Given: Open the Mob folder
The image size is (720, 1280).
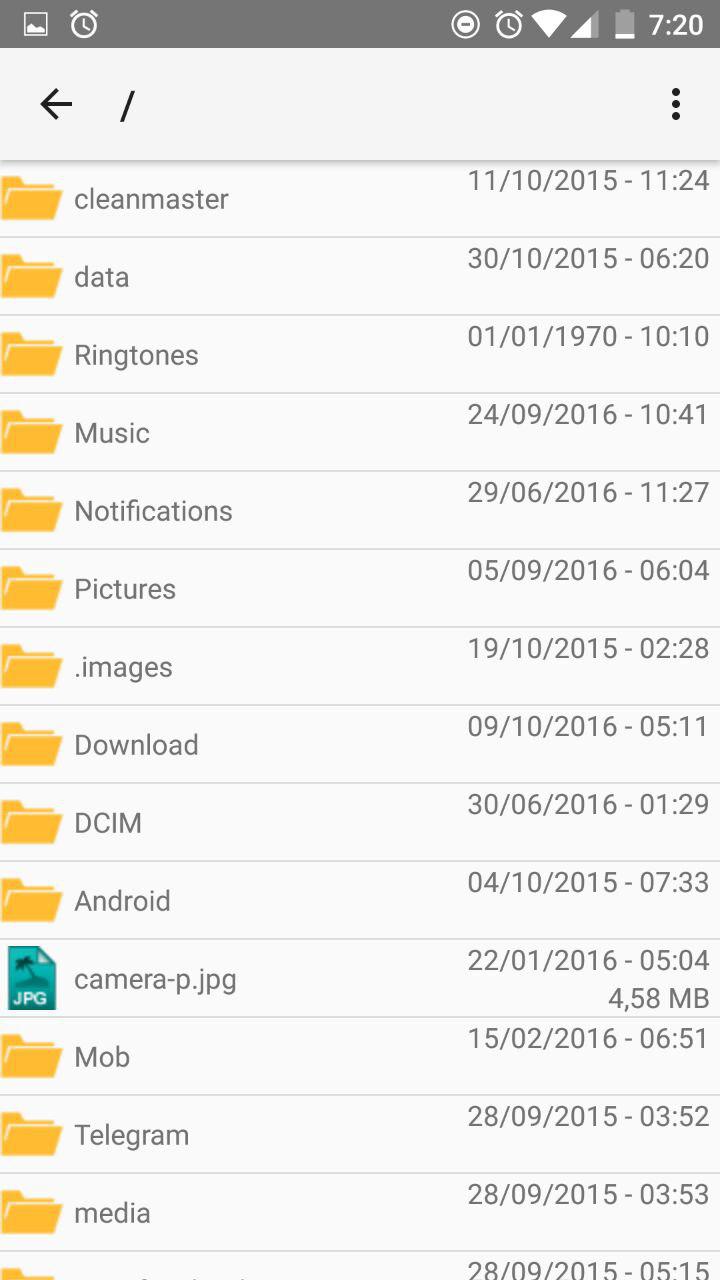Looking at the screenshot, I should (x=102, y=1057).
